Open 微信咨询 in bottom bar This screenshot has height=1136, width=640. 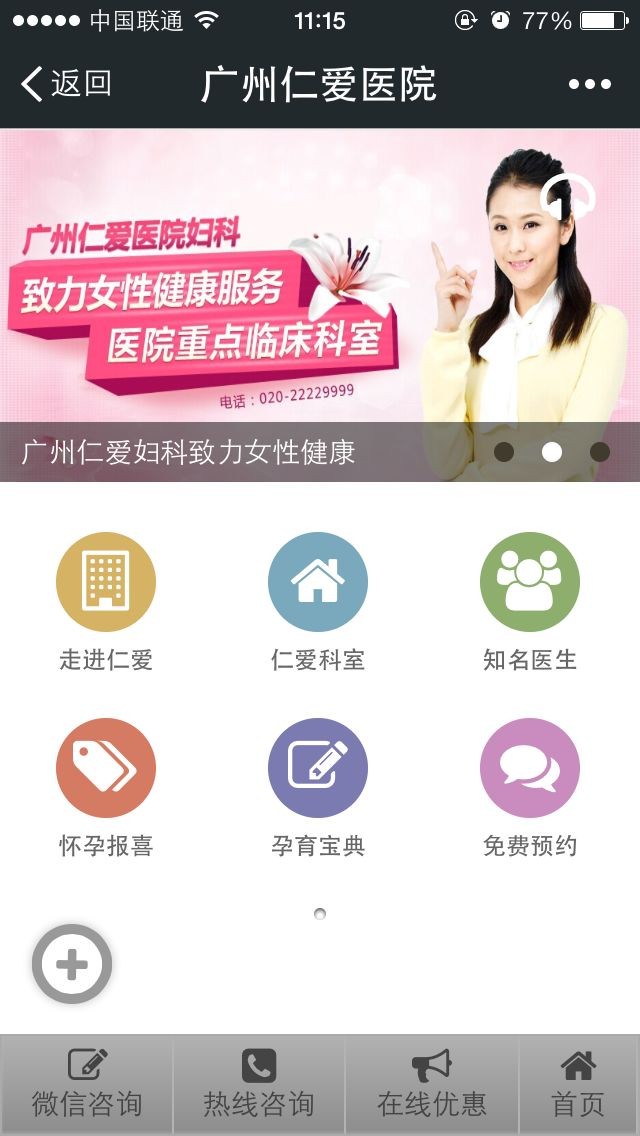(87, 1085)
